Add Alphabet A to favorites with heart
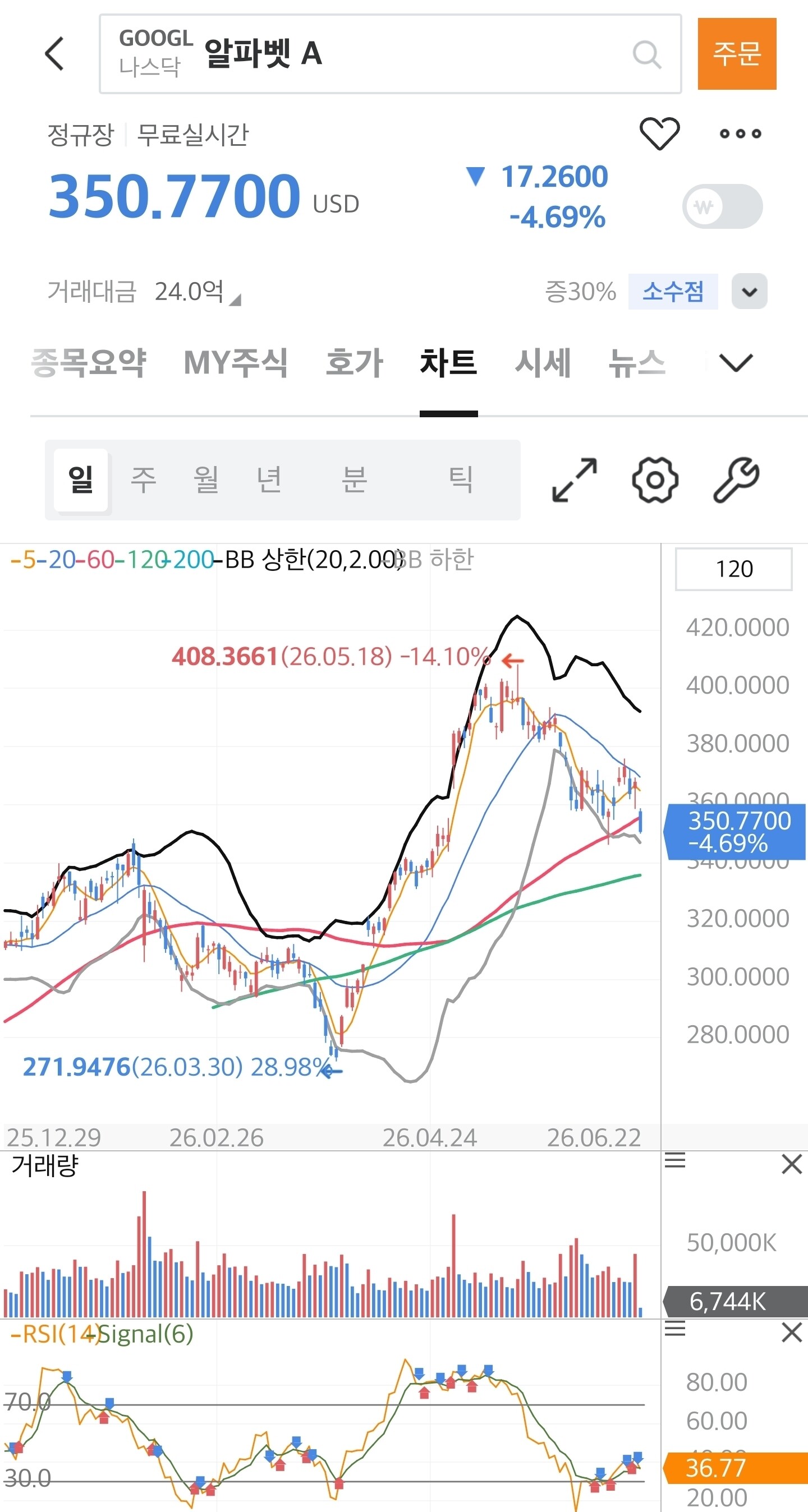 tap(659, 133)
